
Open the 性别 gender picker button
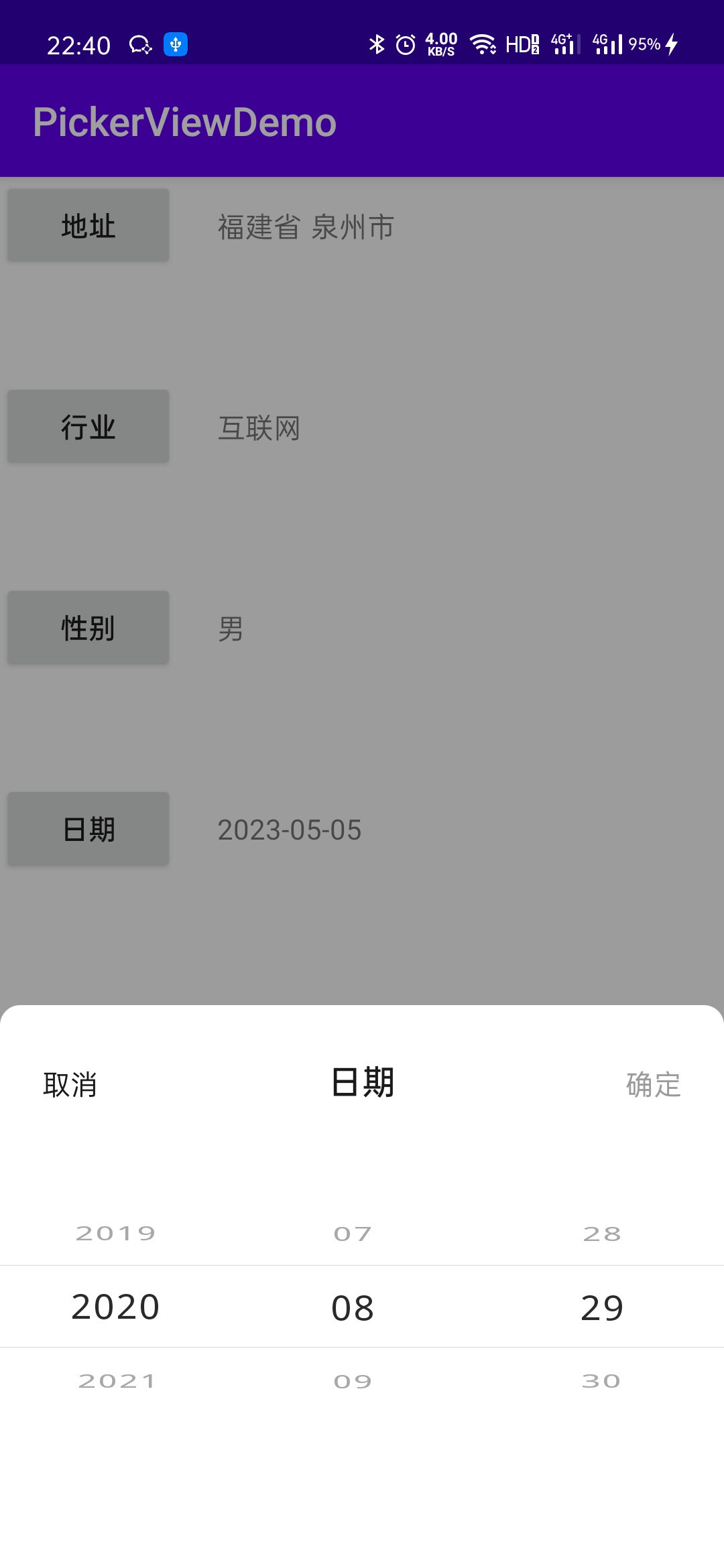[88, 627]
